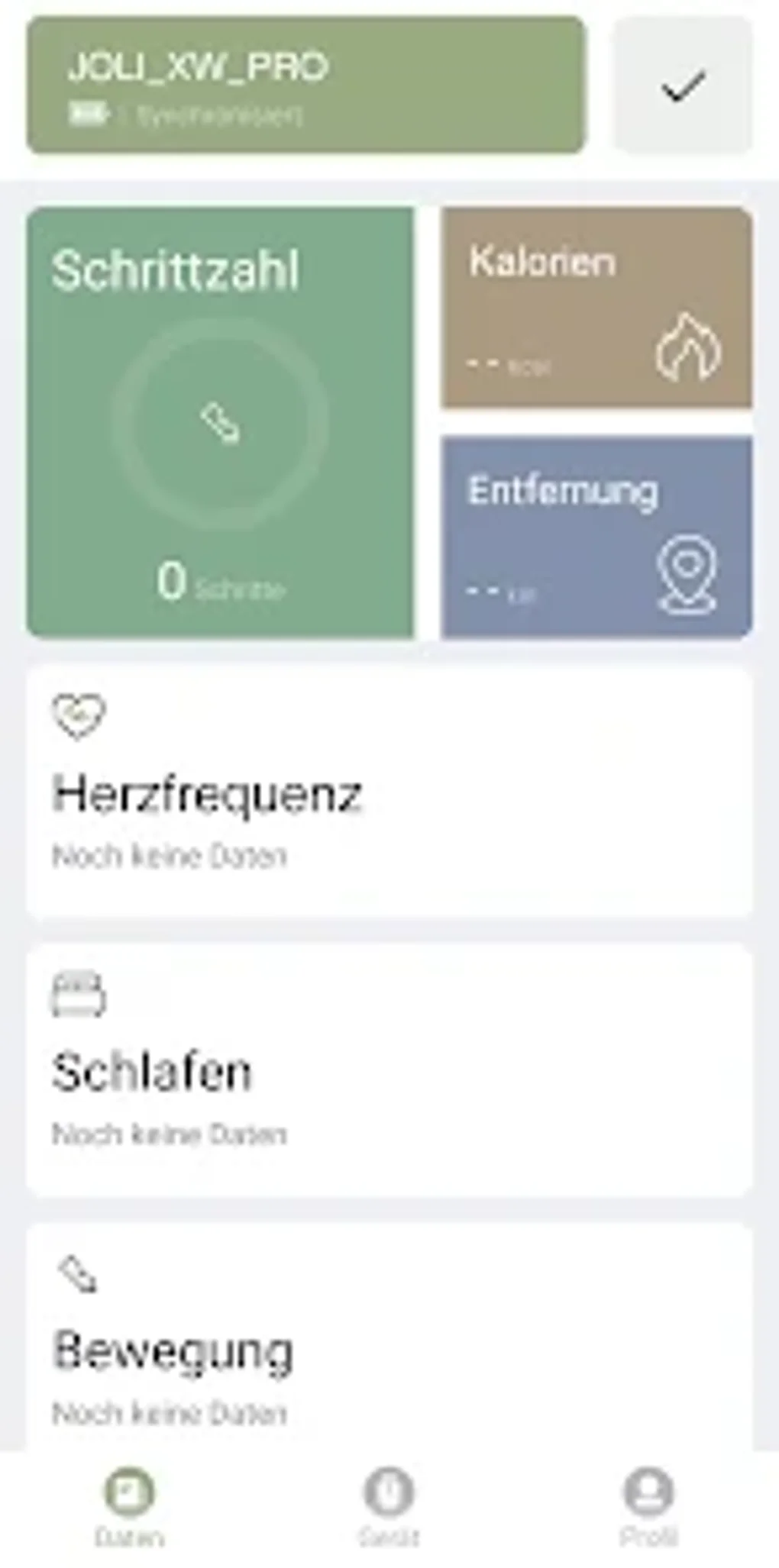This screenshot has width=779, height=1568.
Task: Open the Kalorien card
Action: pyautogui.click(x=596, y=307)
